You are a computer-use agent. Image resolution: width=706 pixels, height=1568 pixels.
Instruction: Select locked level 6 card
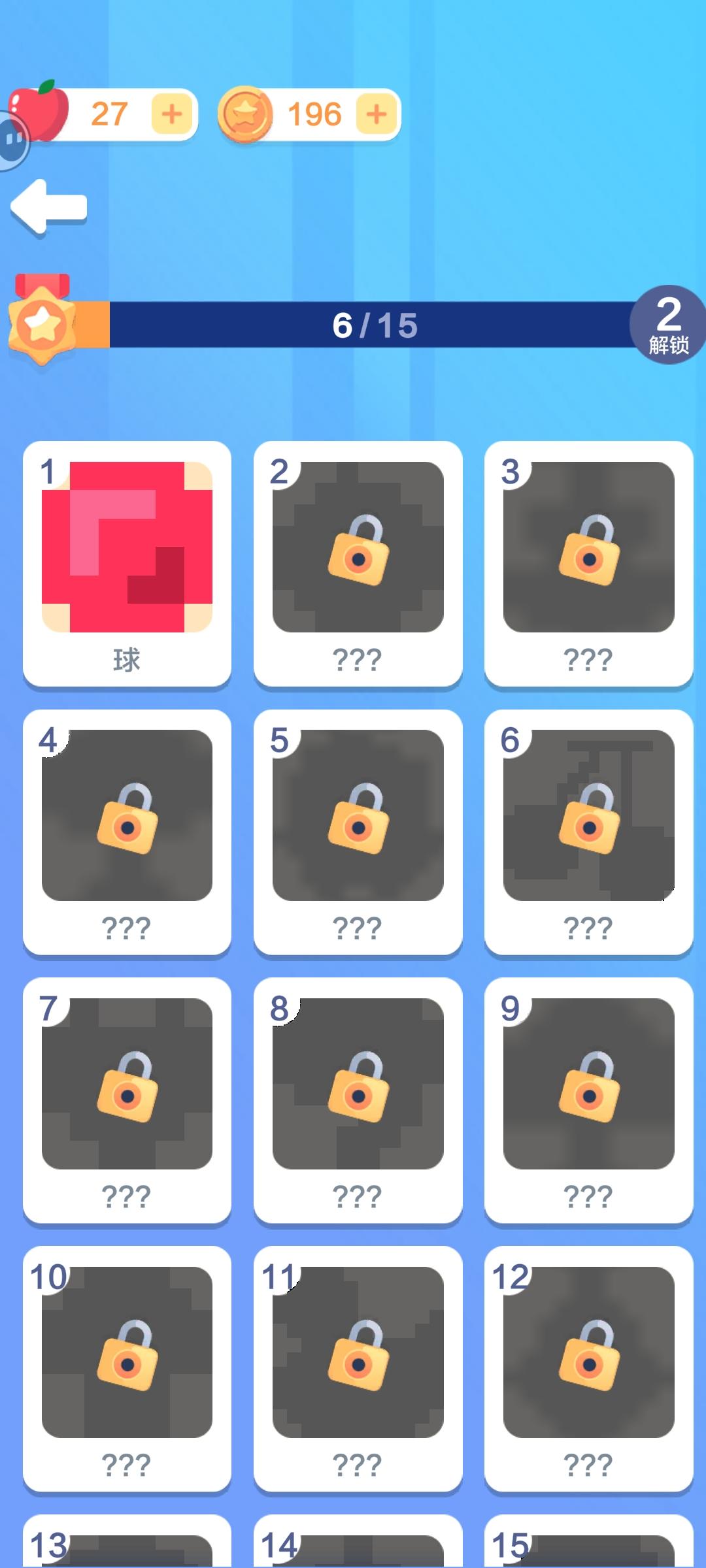click(x=588, y=831)
